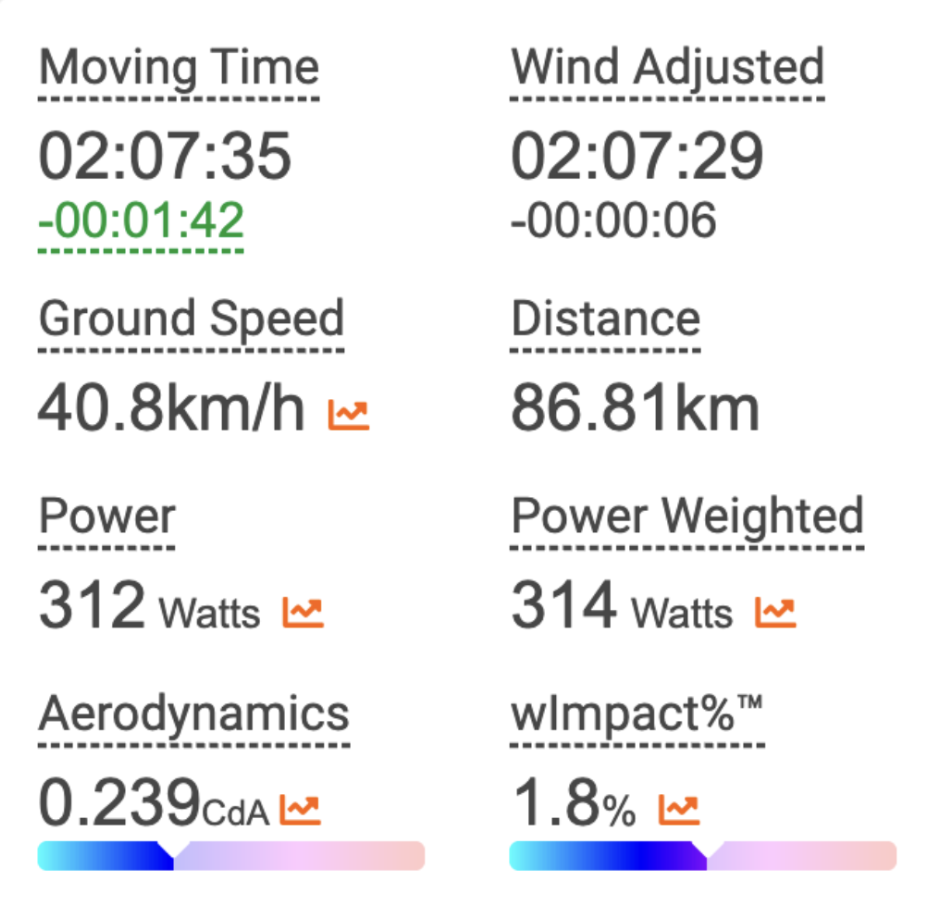Tap the Ground Speed underlined label

tap(191, 319)
